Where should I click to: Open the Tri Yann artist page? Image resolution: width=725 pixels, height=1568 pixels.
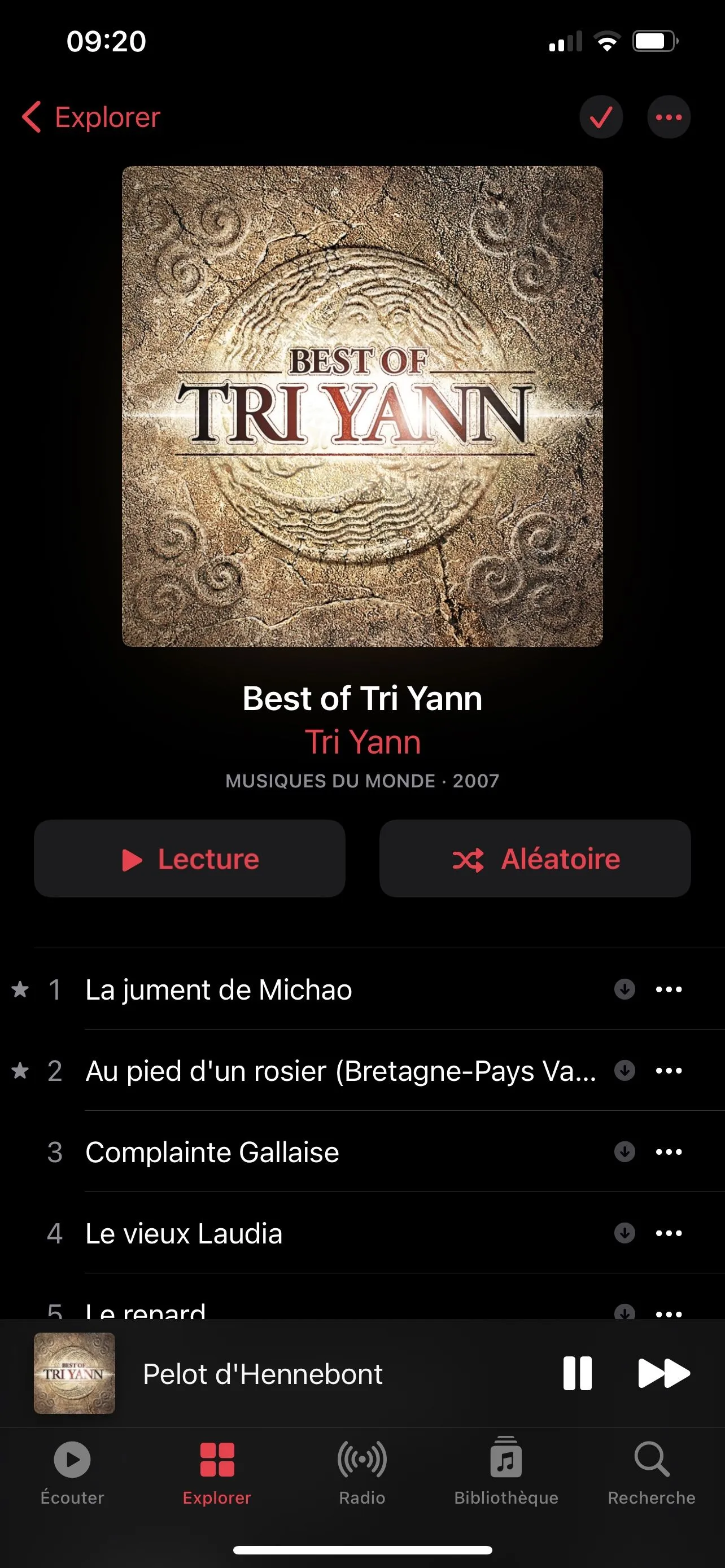click(x=362, y=742)
